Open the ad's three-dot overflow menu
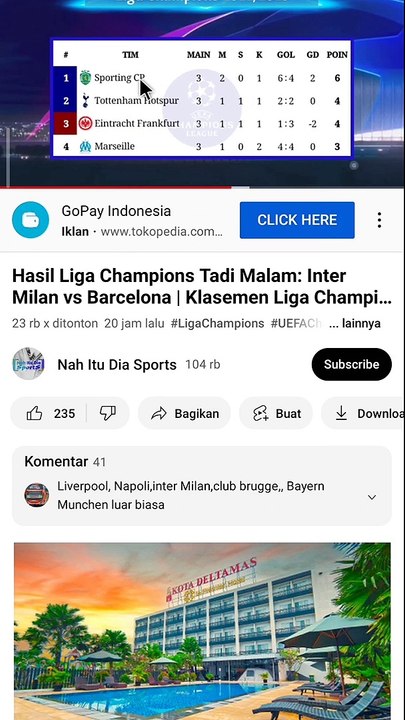Screen dimensions: 405x720 tap(379, 220)
